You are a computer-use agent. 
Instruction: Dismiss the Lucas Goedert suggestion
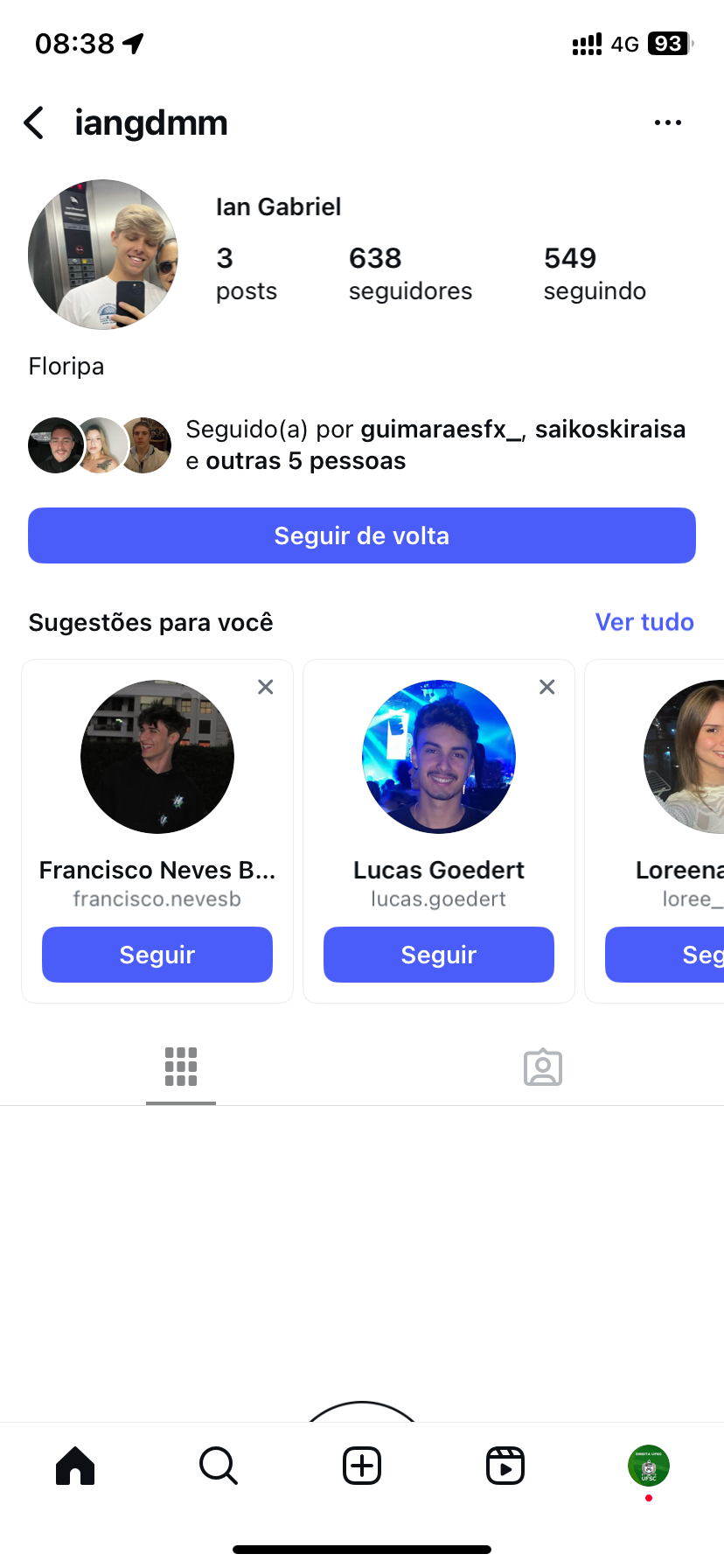pyautogui.click(x=547, y=687)
